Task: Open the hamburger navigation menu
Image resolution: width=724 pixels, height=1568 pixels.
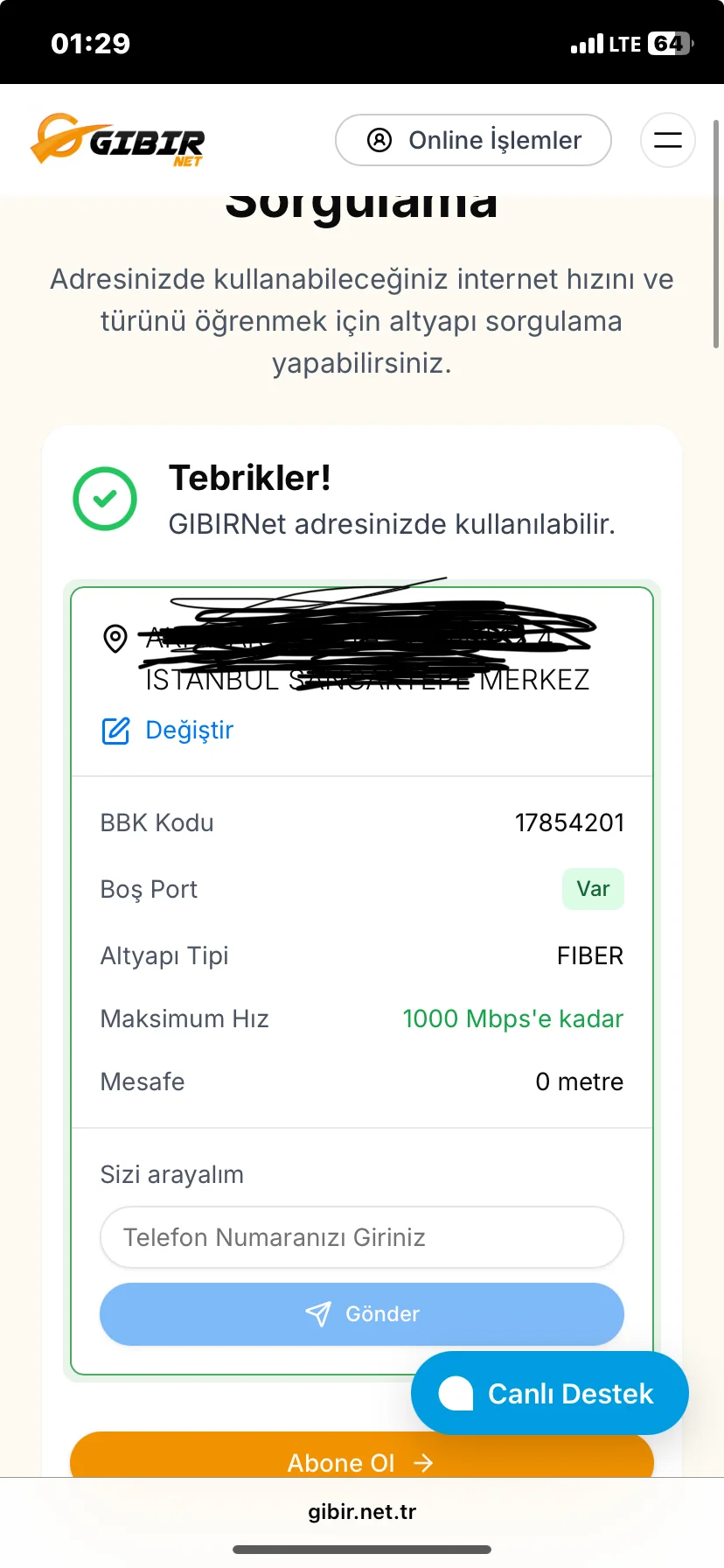Action: [667, 140]
